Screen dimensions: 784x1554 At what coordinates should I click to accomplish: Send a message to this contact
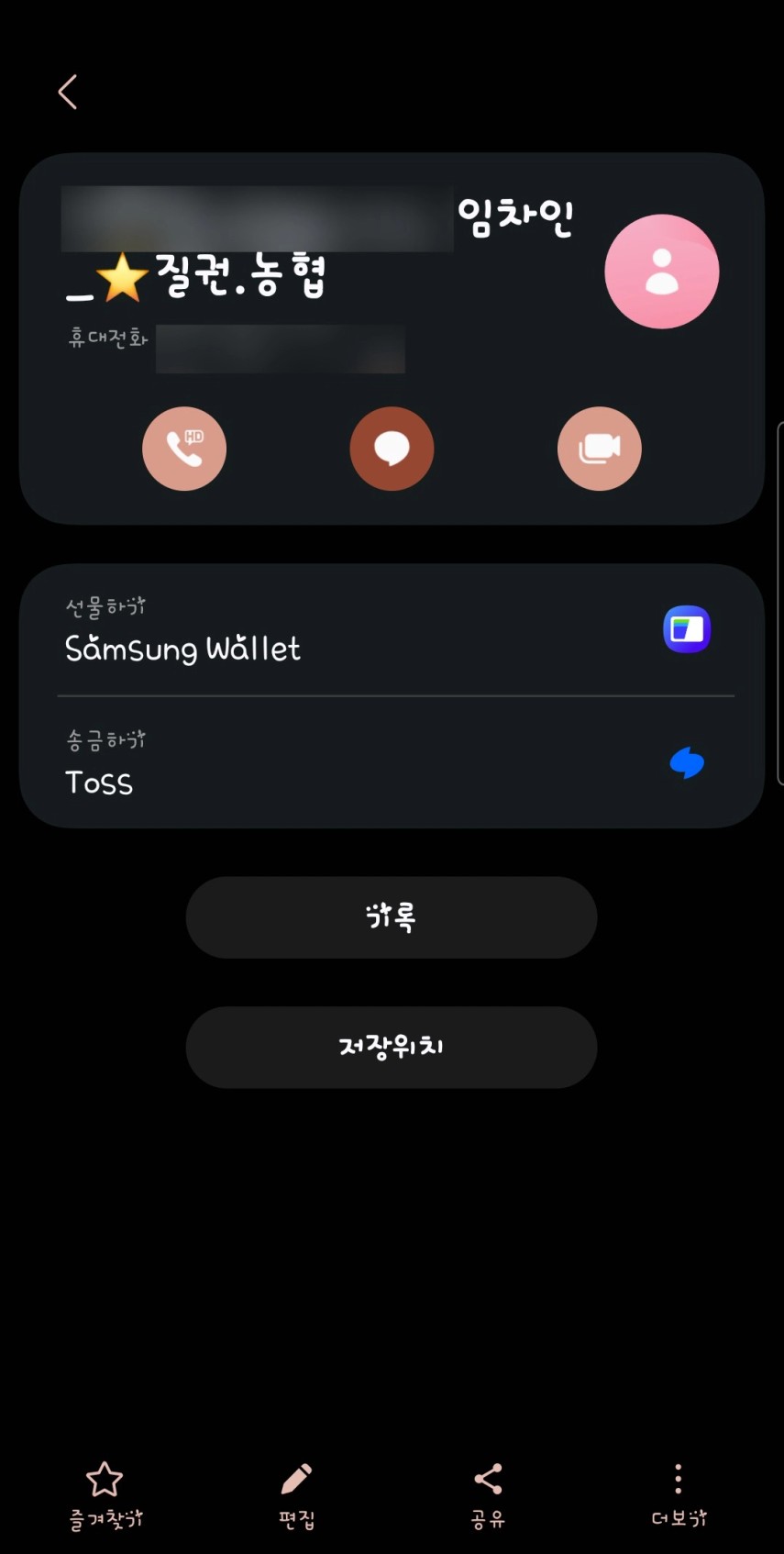(x=392, y=449)
